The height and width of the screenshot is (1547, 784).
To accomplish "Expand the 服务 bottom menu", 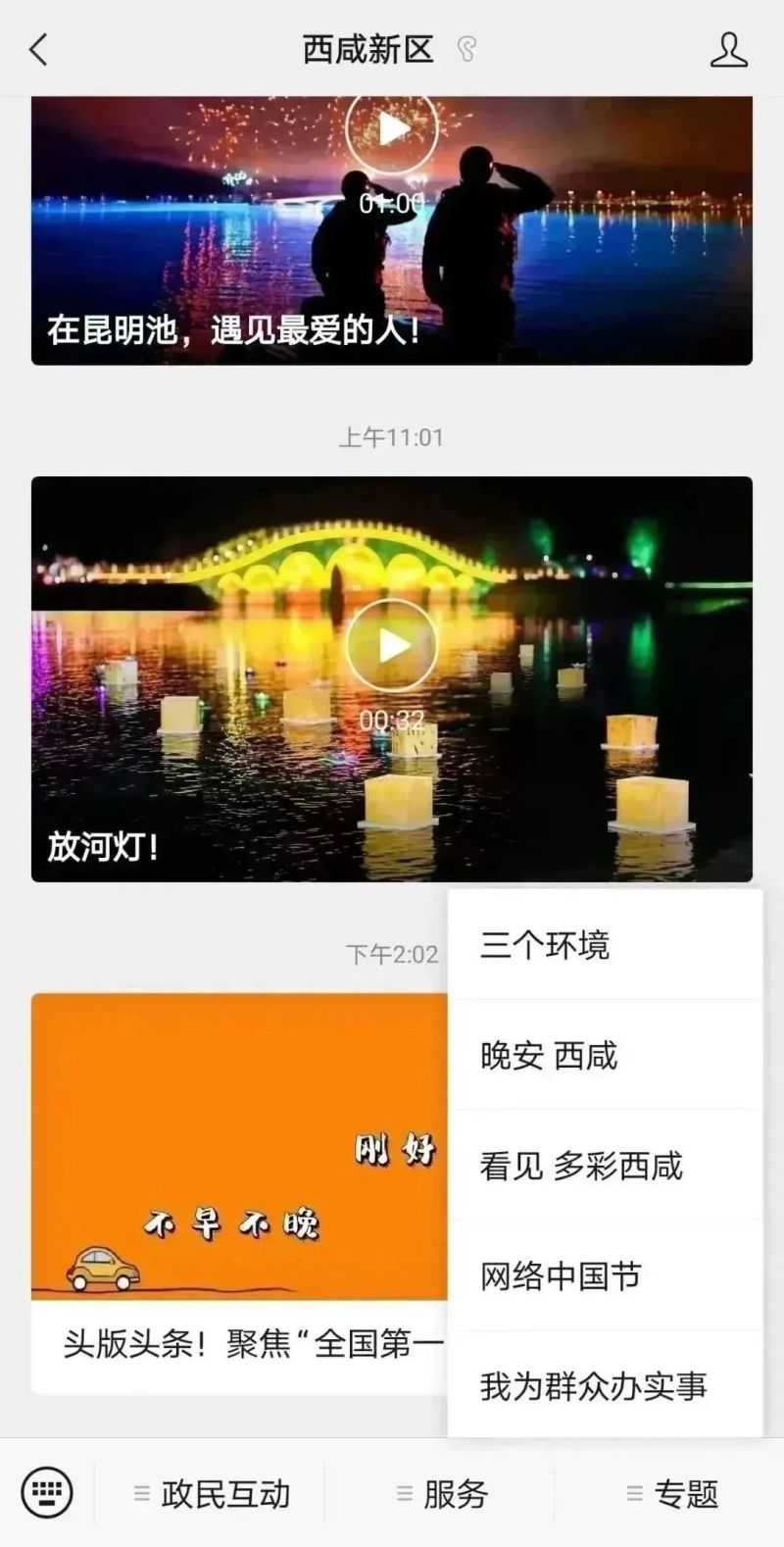I will (x=442, y=1494).
